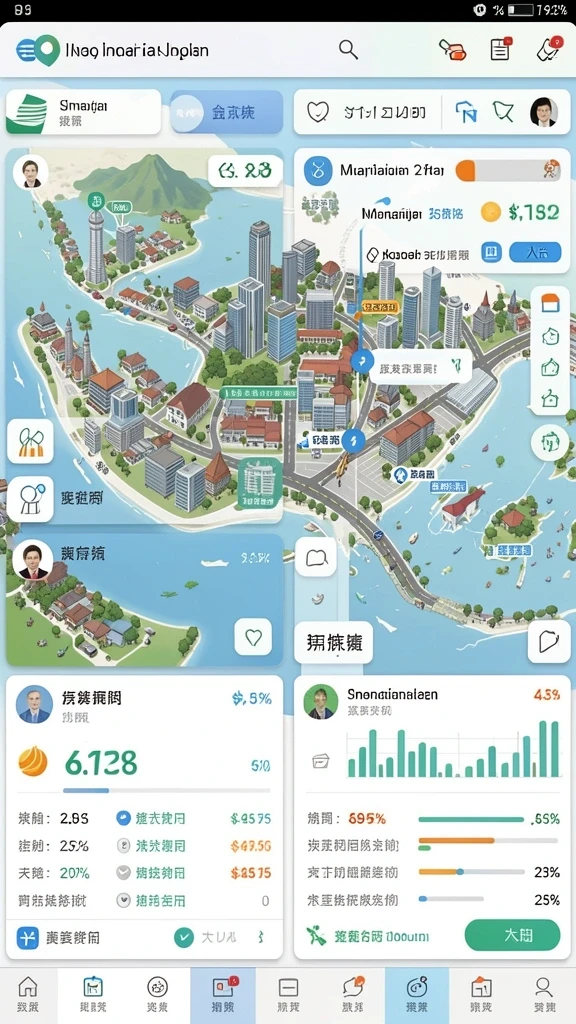576x1024 pixels.
Task: Tap the blue plus icon in balance card
Action: click(x=27, y=938)
